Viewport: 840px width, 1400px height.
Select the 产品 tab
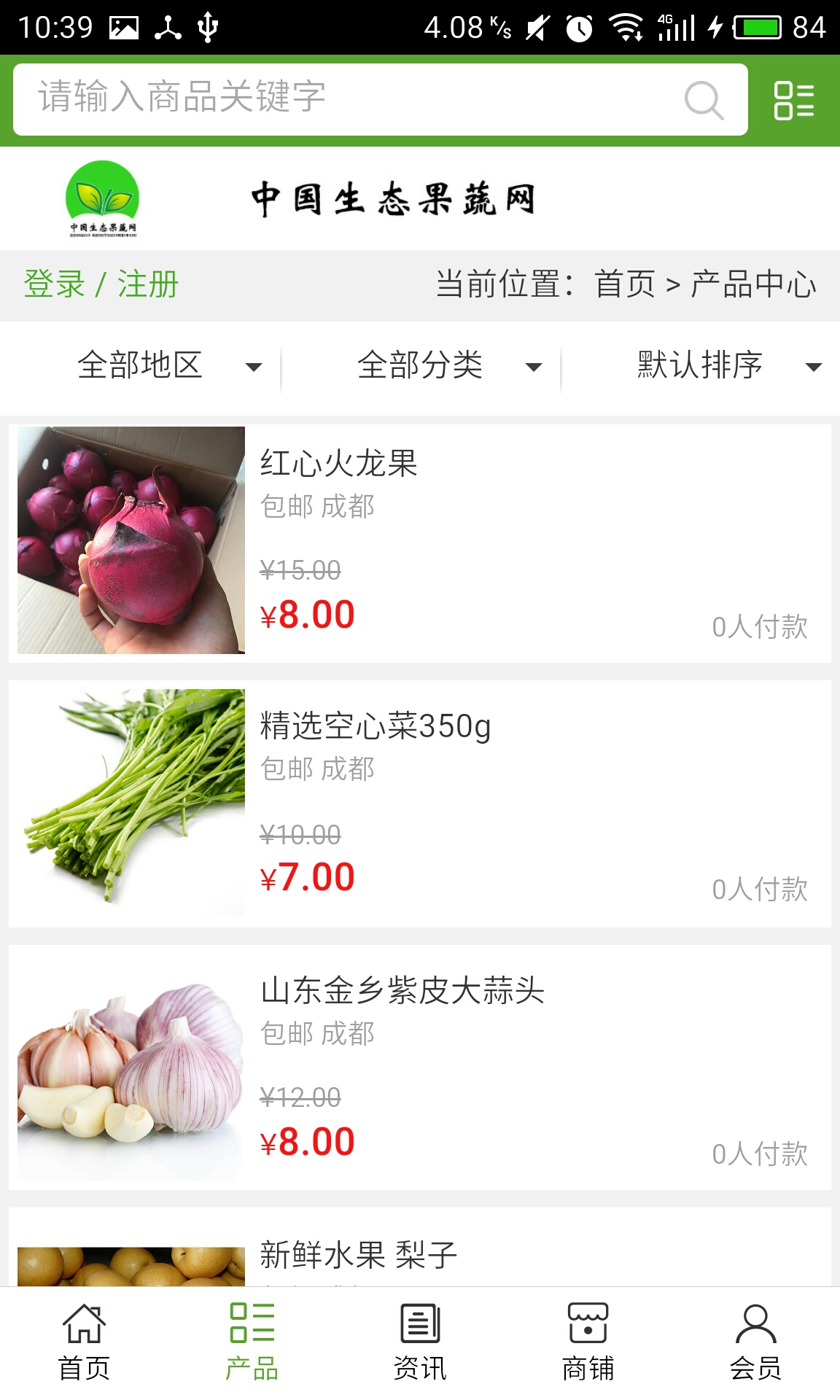click(x=252, y=1342)
